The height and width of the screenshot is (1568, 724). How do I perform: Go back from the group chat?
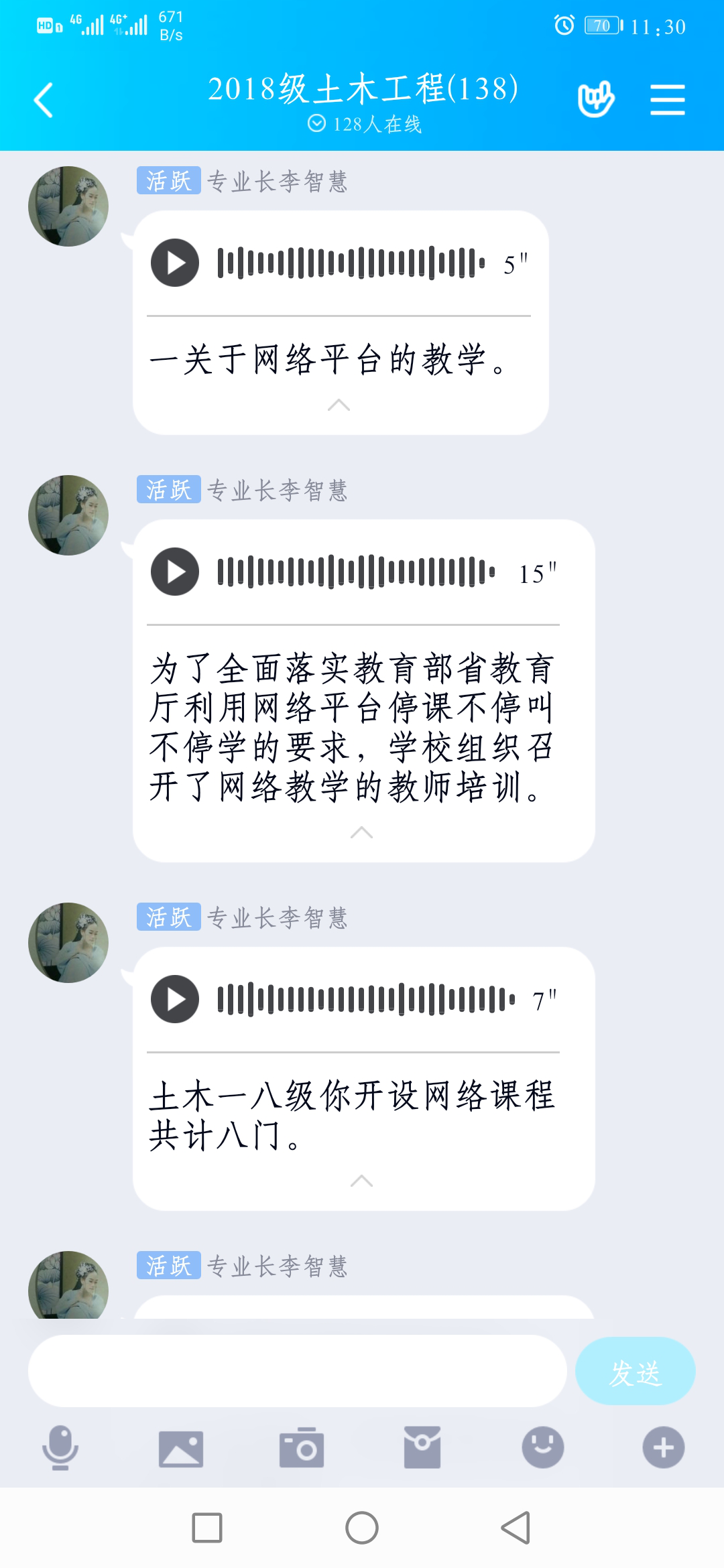(44, 101)
